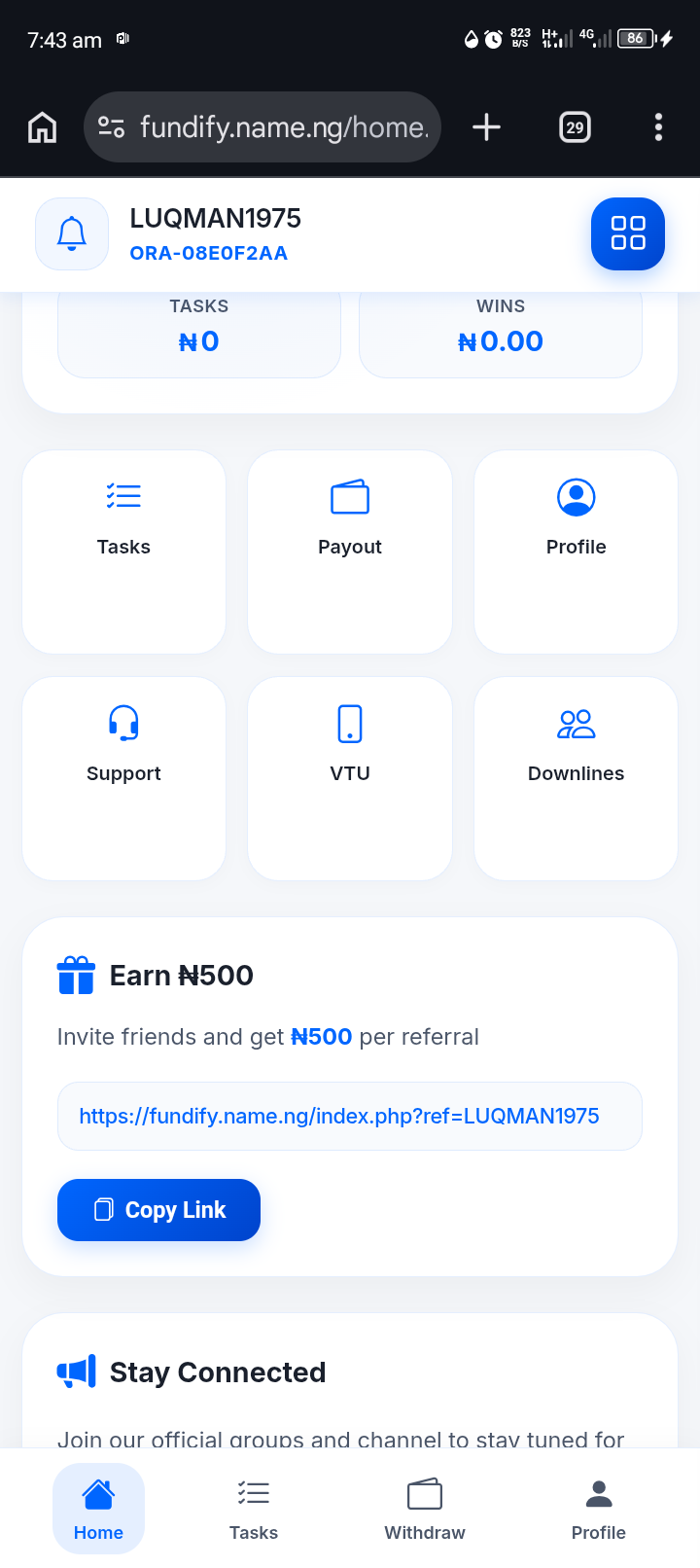Switch to the Tasks bottom tab
The width and height of the screenshot is (700, 1568).
[254, 1509]
